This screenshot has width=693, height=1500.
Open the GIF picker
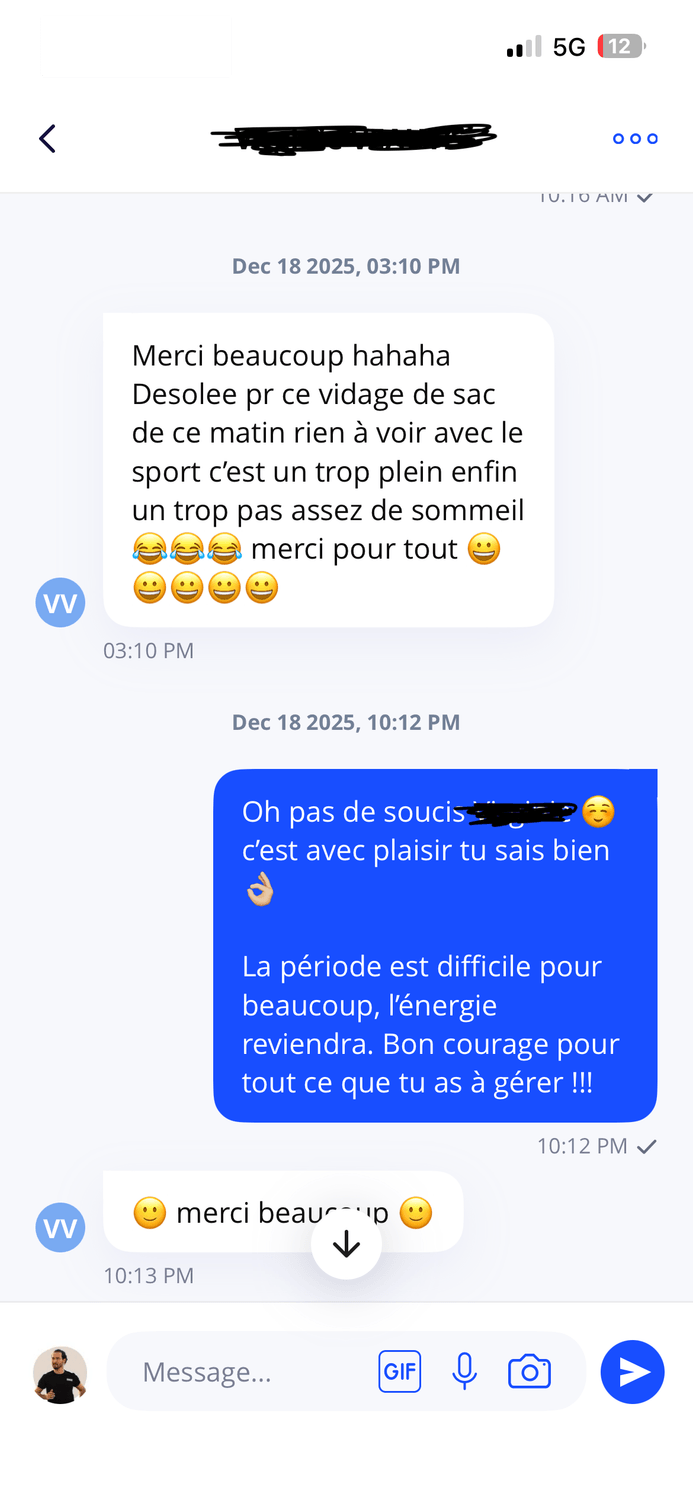400,1372
